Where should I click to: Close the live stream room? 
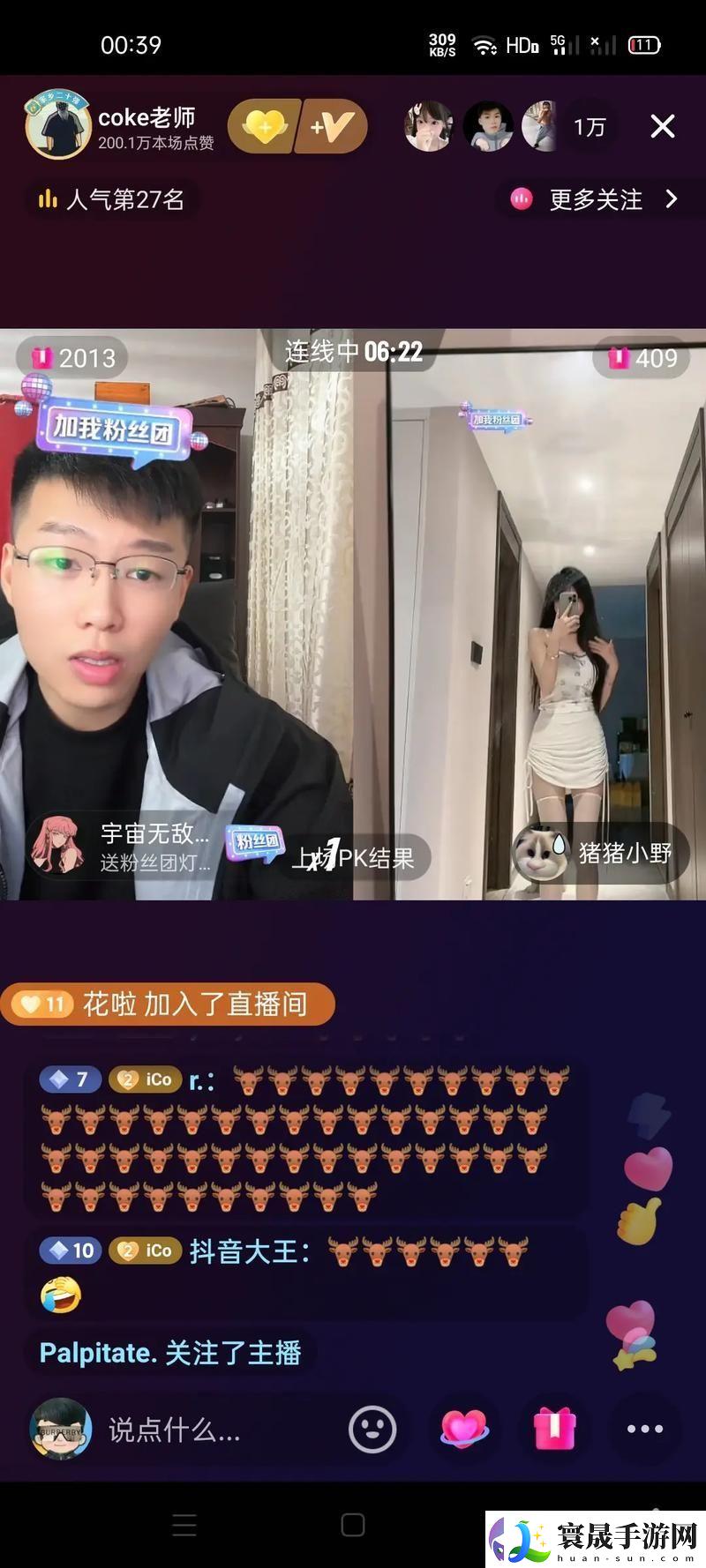coord(662,127)
